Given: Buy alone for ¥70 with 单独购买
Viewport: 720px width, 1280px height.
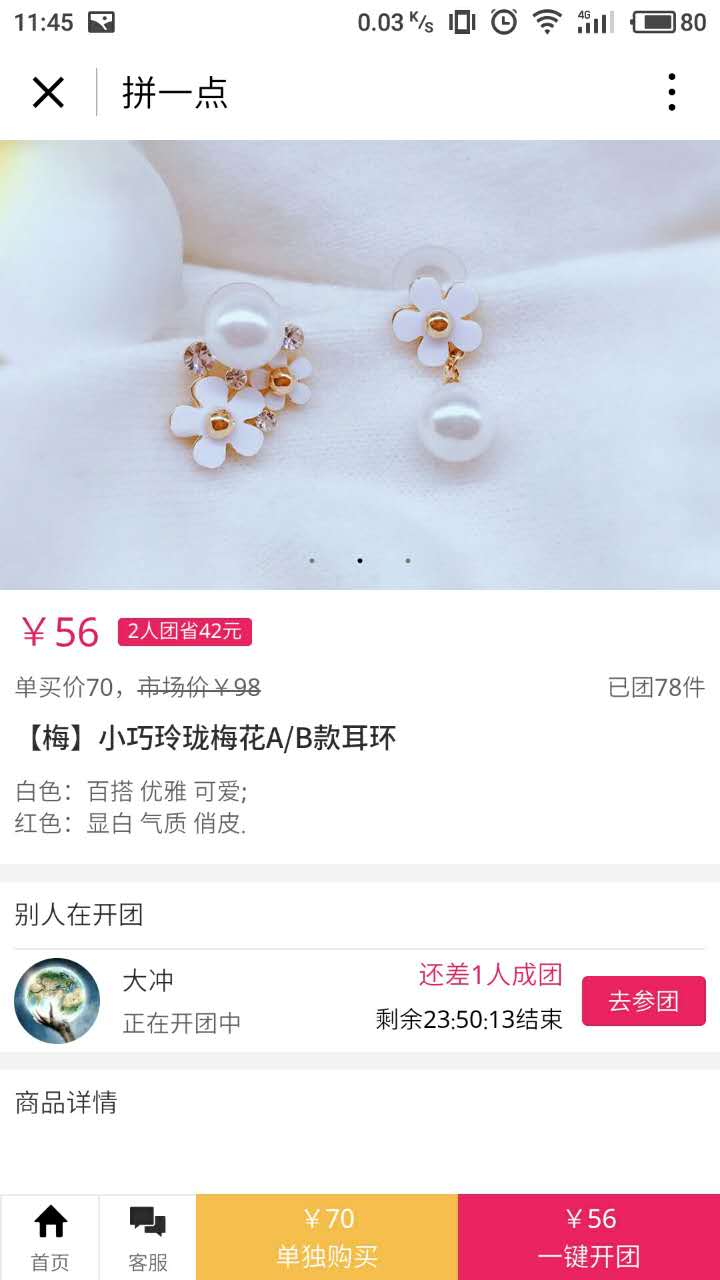Looking at the screenshot, I should (x=327, y=1237).
